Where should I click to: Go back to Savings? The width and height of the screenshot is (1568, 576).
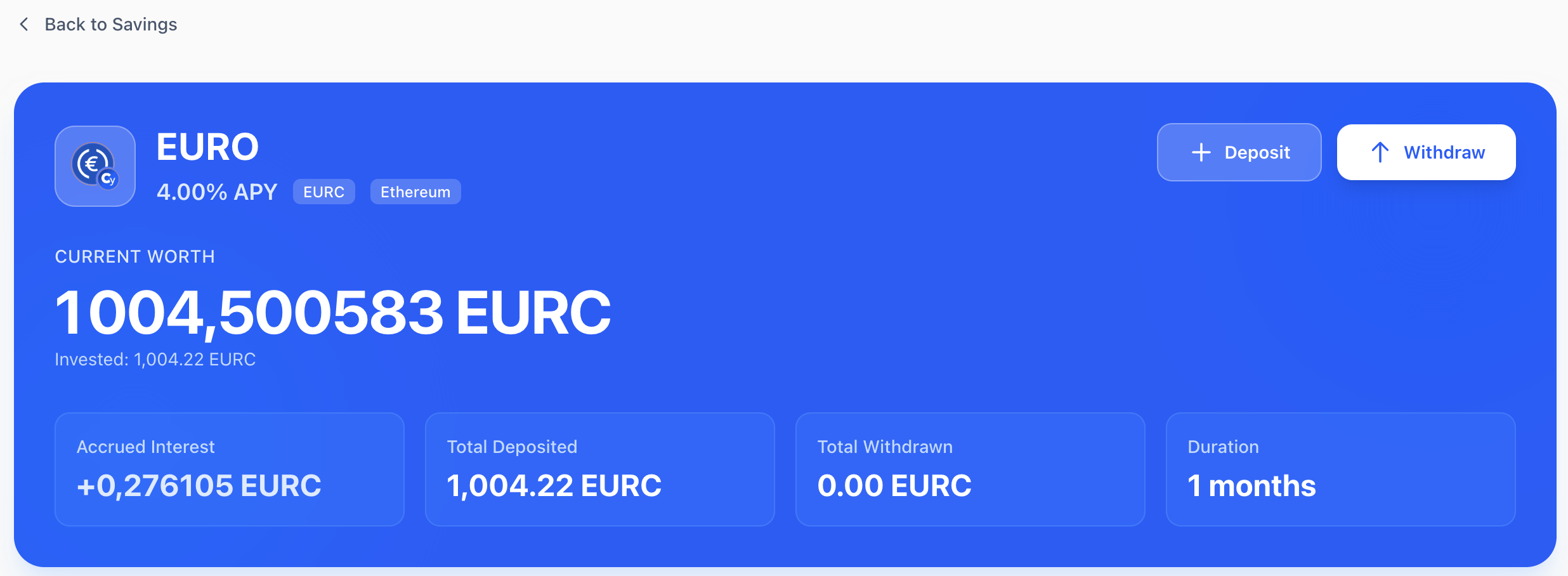tap(98, 25)
